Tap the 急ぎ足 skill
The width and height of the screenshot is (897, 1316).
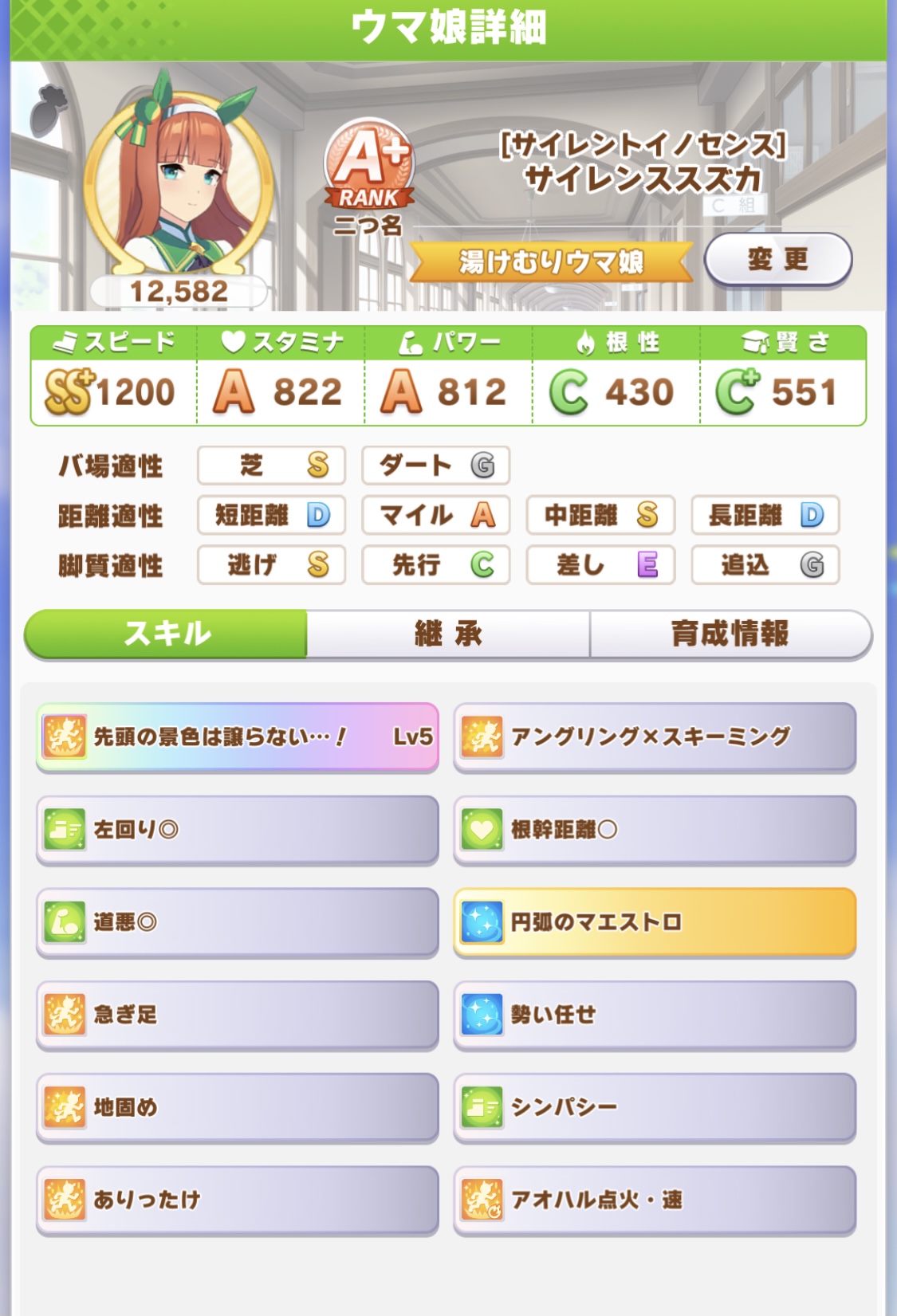pos(238,1015)
